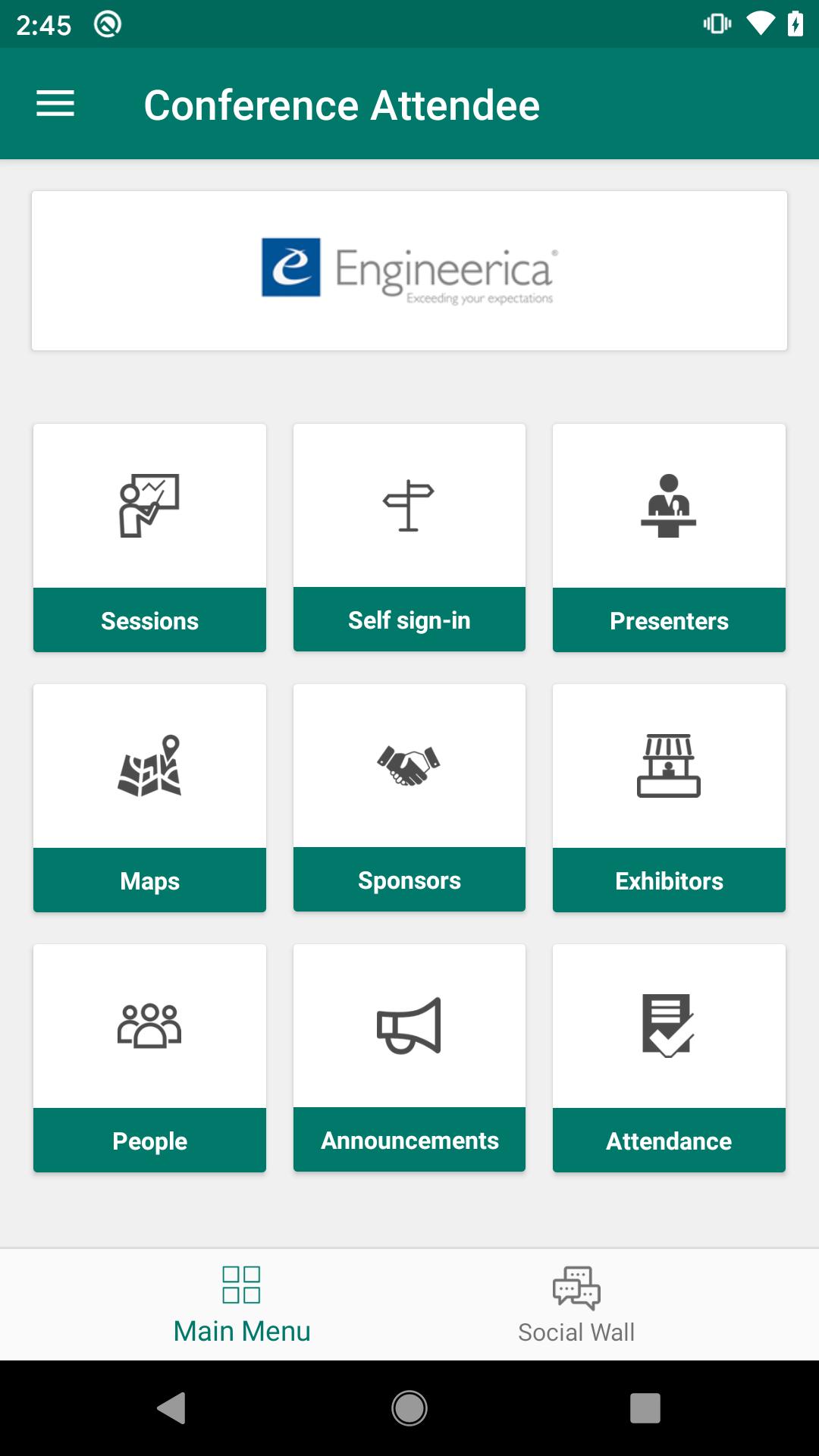Screen dimensions: 819x1456
Task: Go to Self sign-in
Action: point(409,538)
